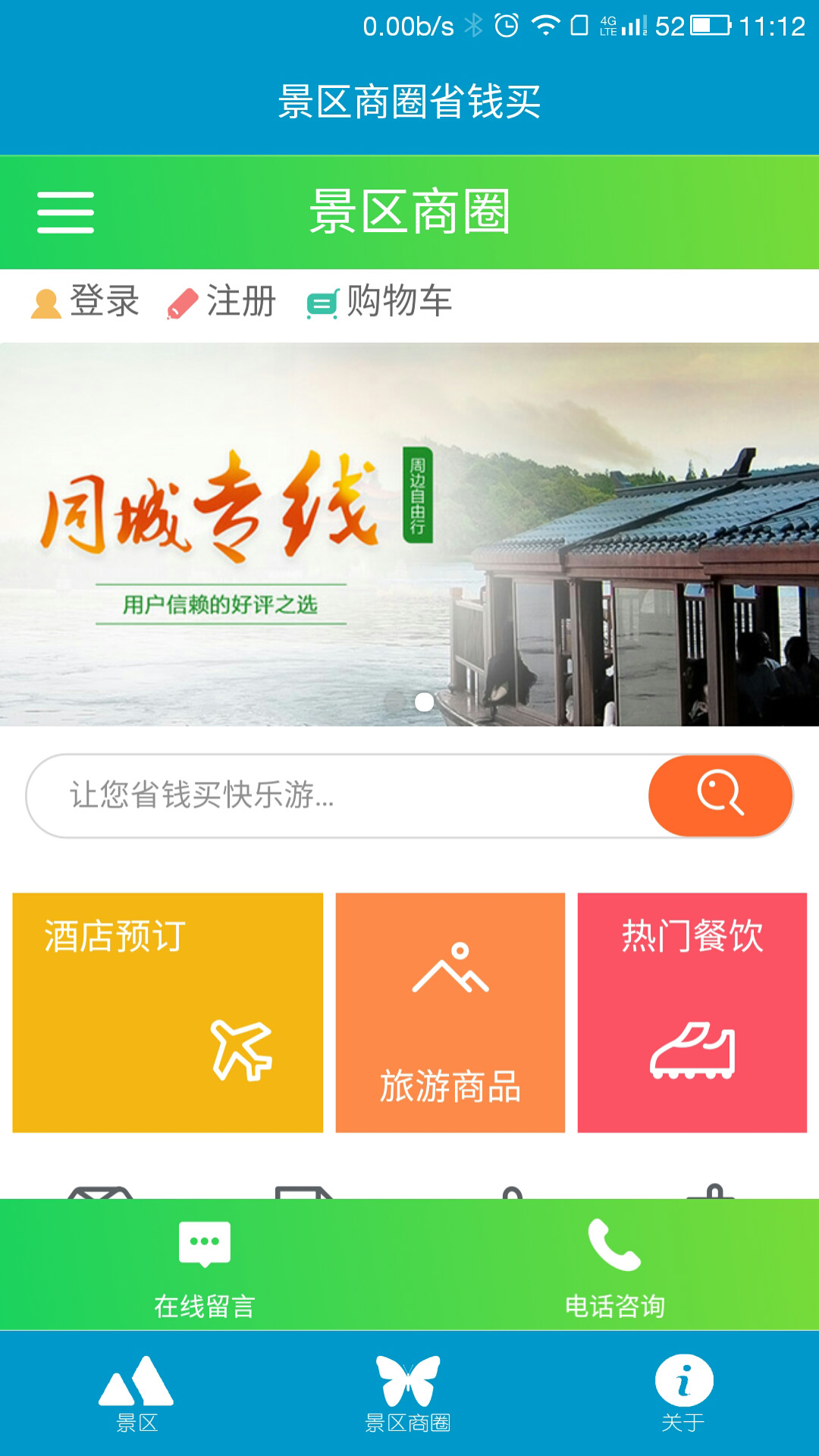Open the 同城专线 banner
This screenshot has width=819, height=1456.
409,535
